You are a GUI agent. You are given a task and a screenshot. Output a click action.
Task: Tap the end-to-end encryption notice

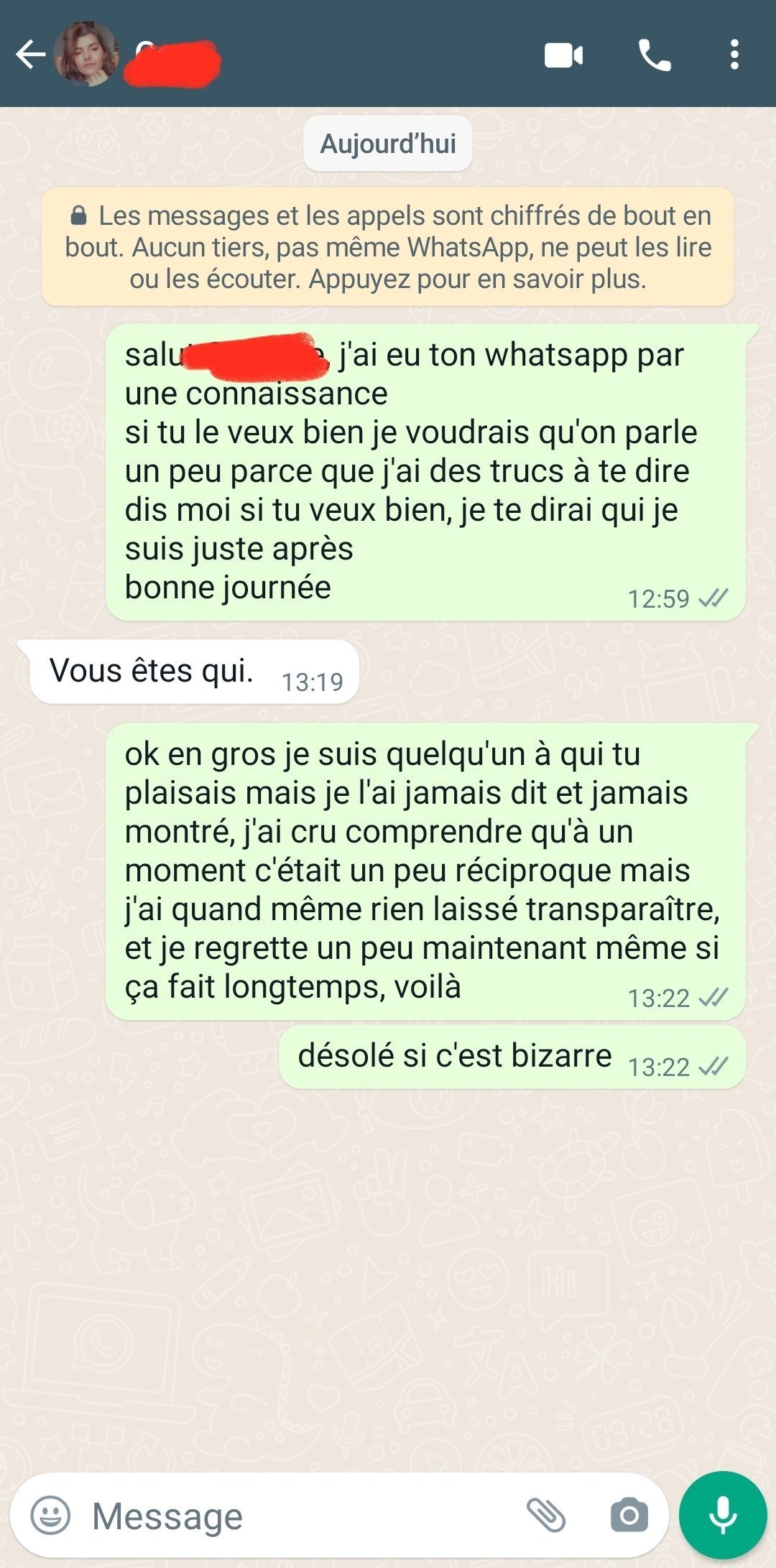pyautogui.click(x=388, y=247)
